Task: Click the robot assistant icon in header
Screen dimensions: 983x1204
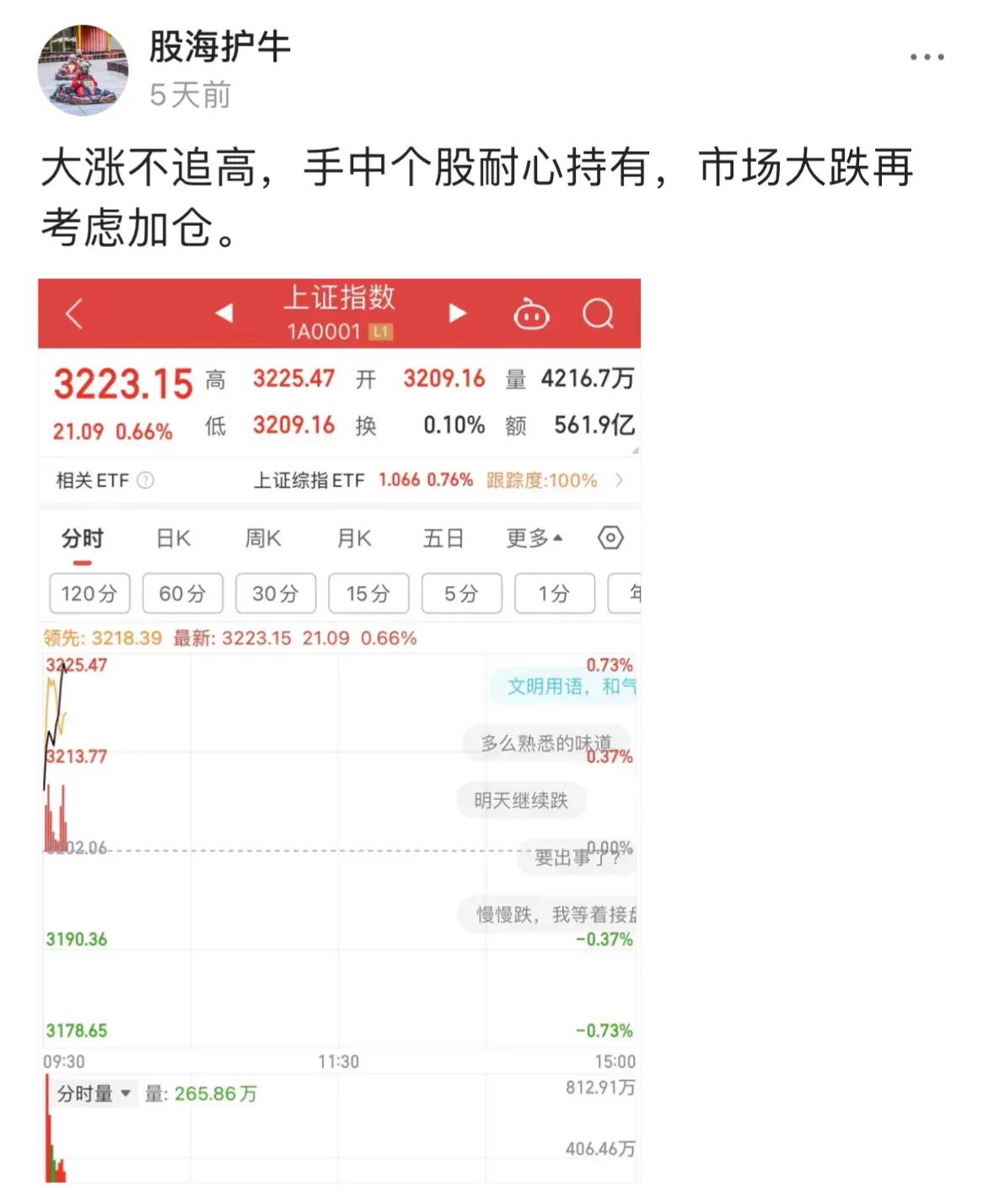Action: point(531,313)
